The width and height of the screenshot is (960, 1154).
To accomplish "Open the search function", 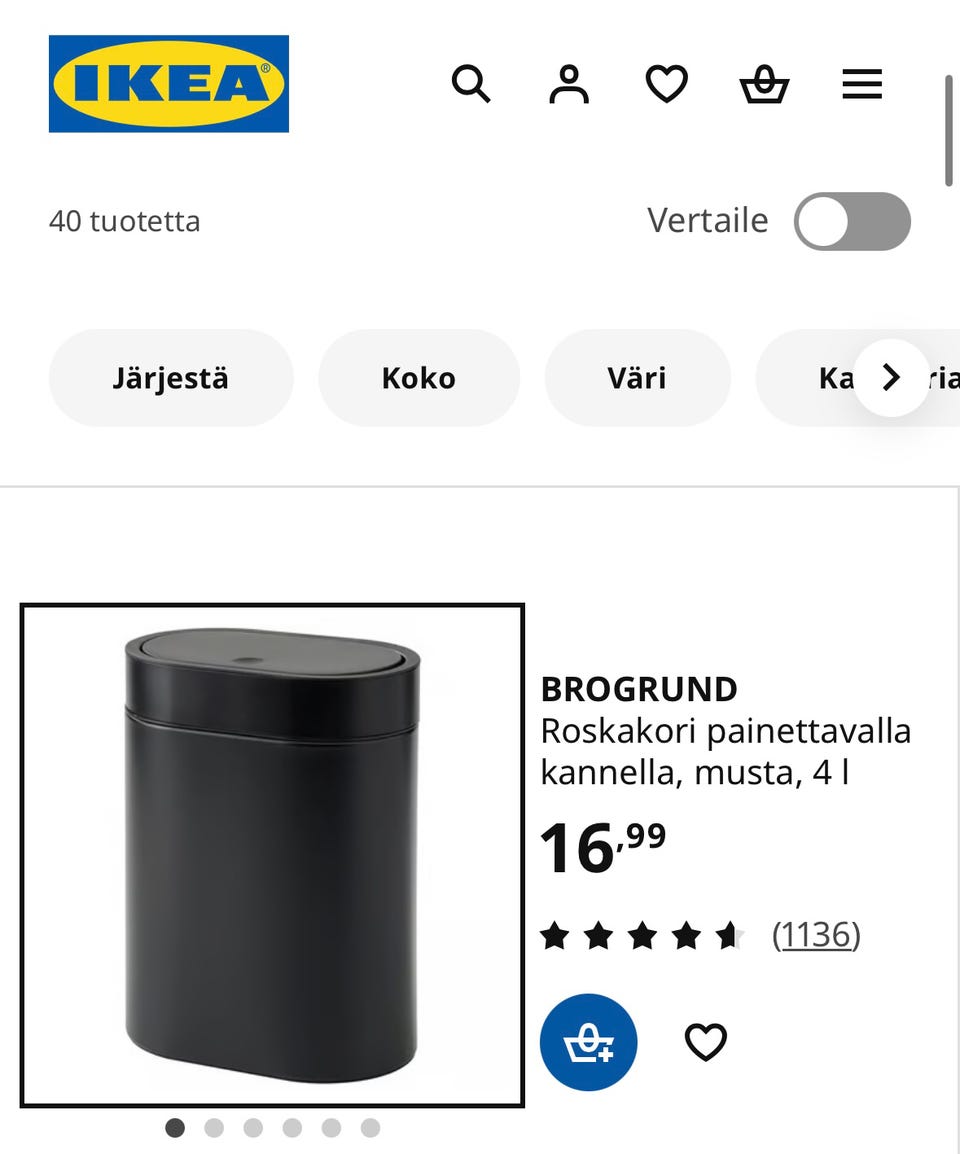I will (471, 84).
